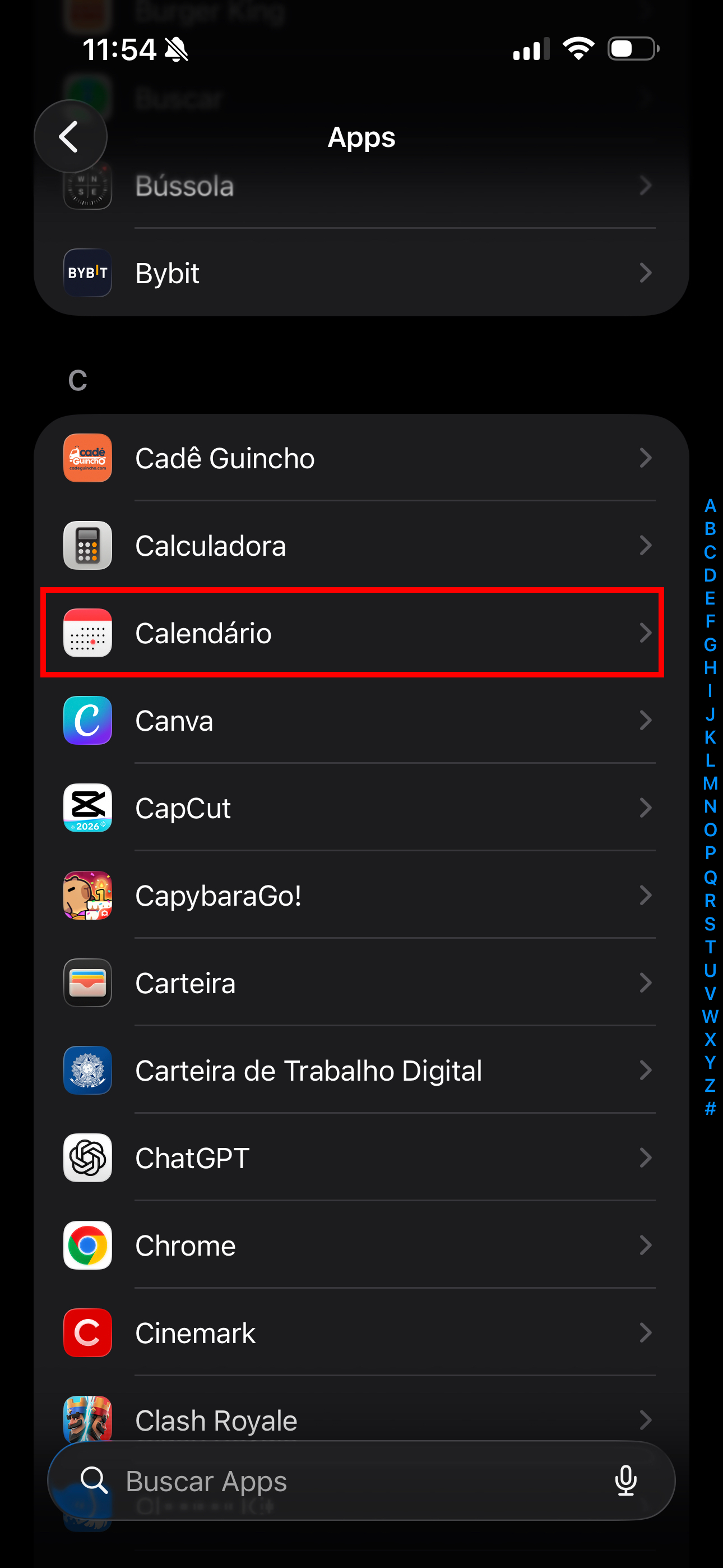Open Calendário settings
The width and height of the screenshot is (723, 1568).
pos(360,633)
